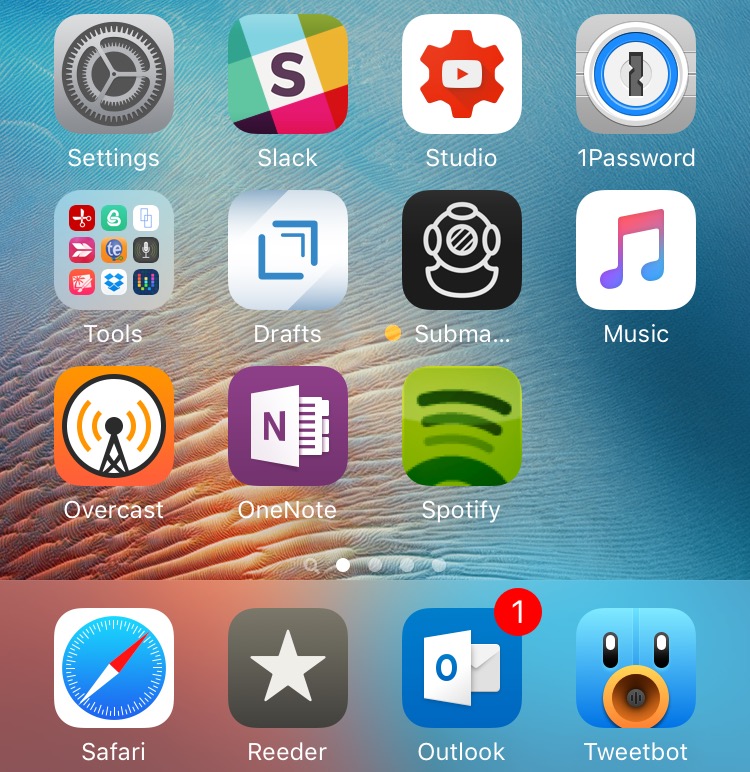Launch the Submarine app with the update dot
Image resolution: width=750 pixels, height=772 pixels.
[462, 250]
